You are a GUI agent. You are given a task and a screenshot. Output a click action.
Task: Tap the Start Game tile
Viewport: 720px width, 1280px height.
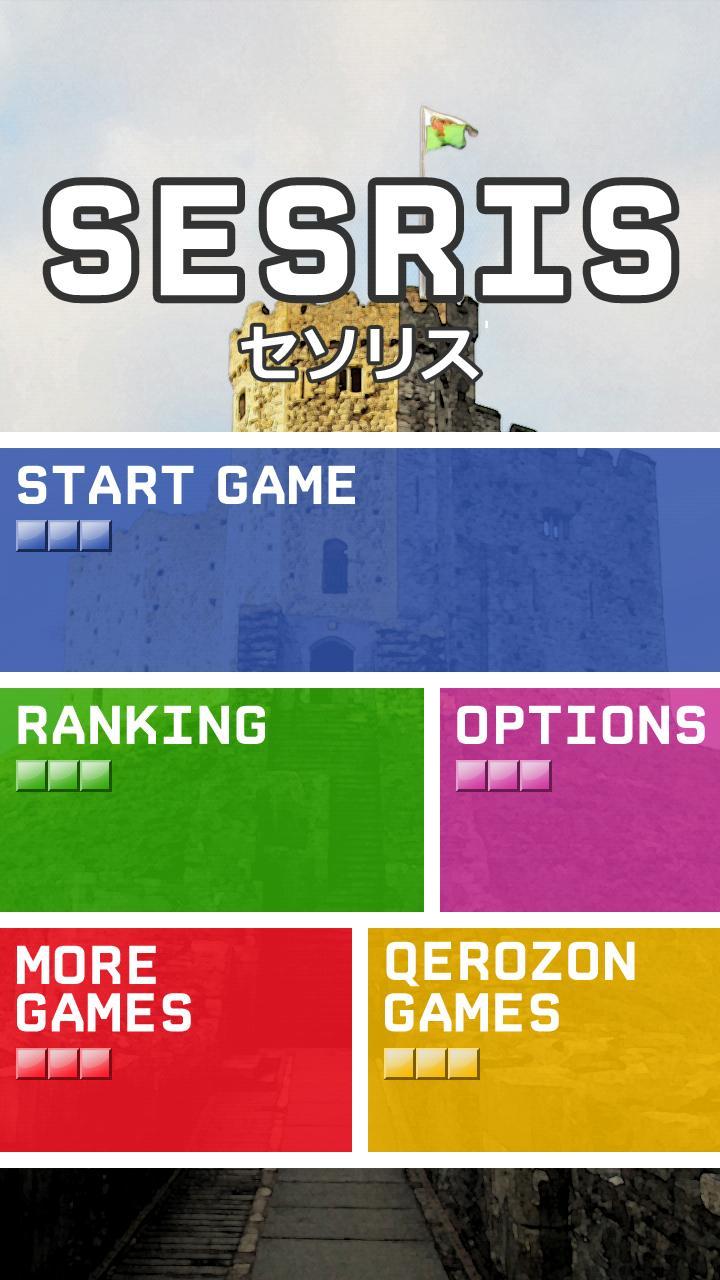360,560
